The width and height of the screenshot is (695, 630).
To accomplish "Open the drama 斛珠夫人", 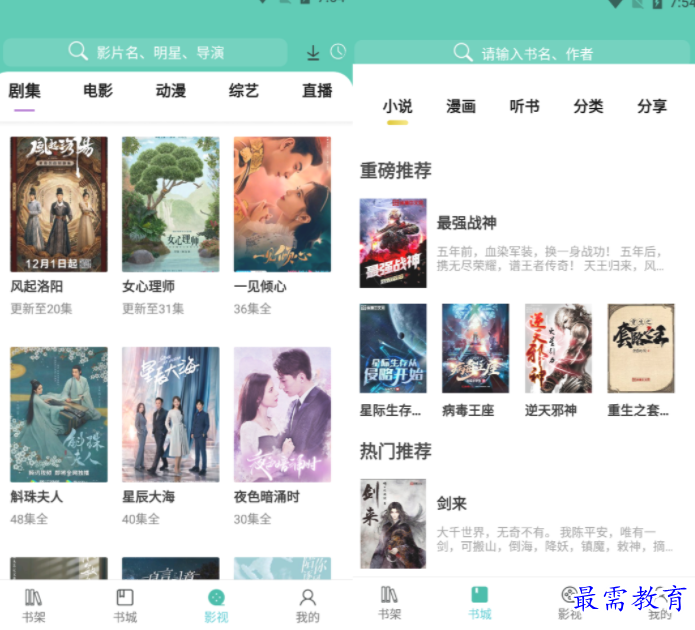I will pos(59,415).
